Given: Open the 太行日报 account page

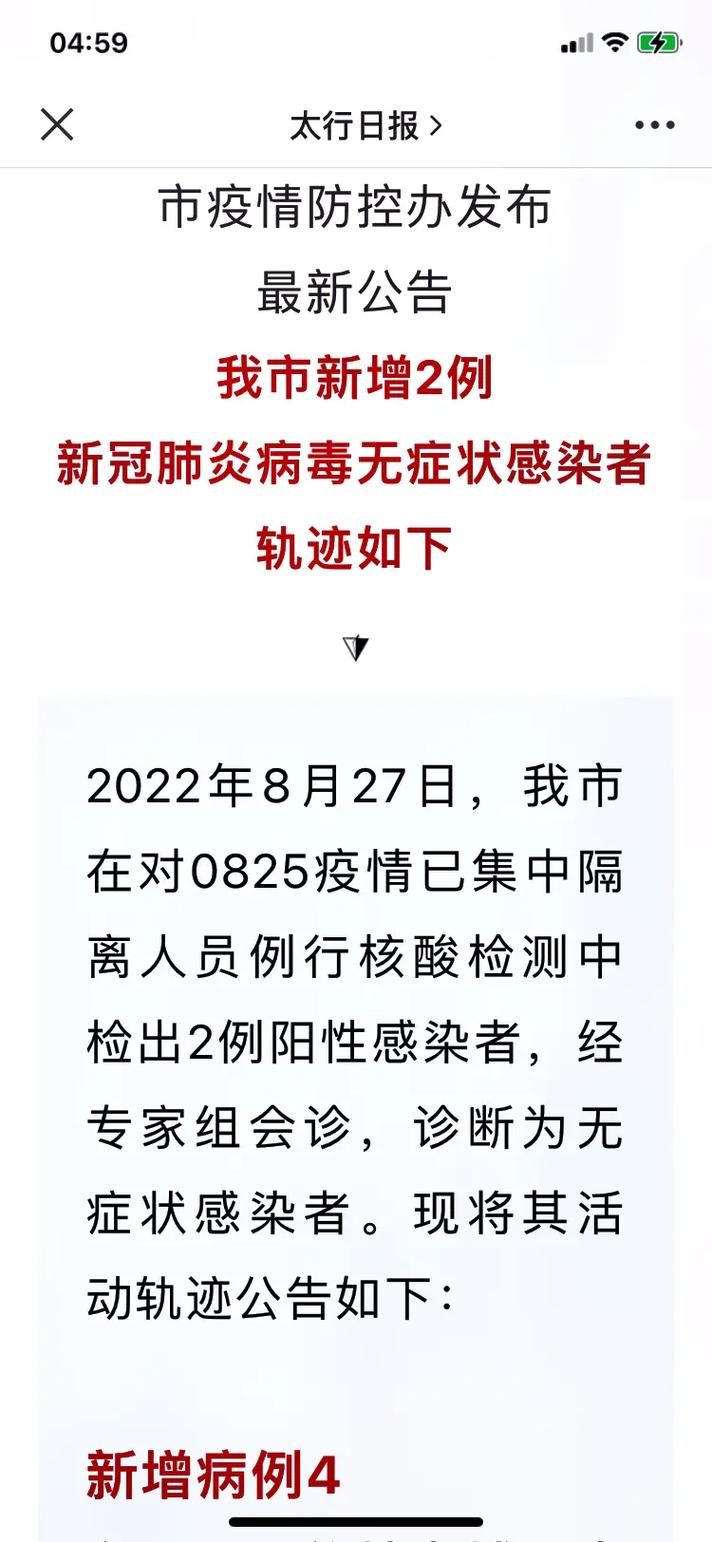Looking at the screenshot, I should [x=364, y=126].
